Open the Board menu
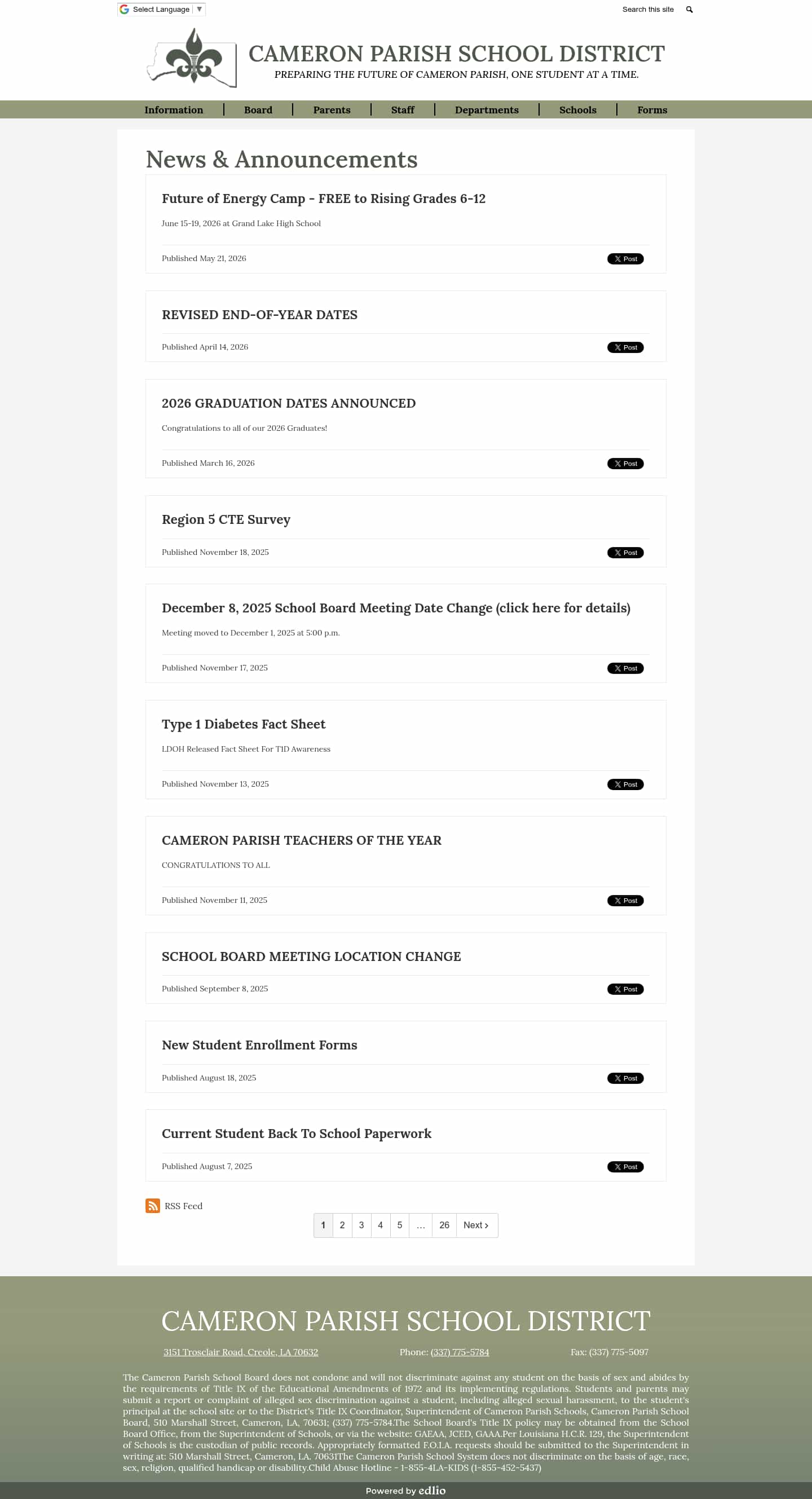812x1499 pixels. tap(258, 110)
